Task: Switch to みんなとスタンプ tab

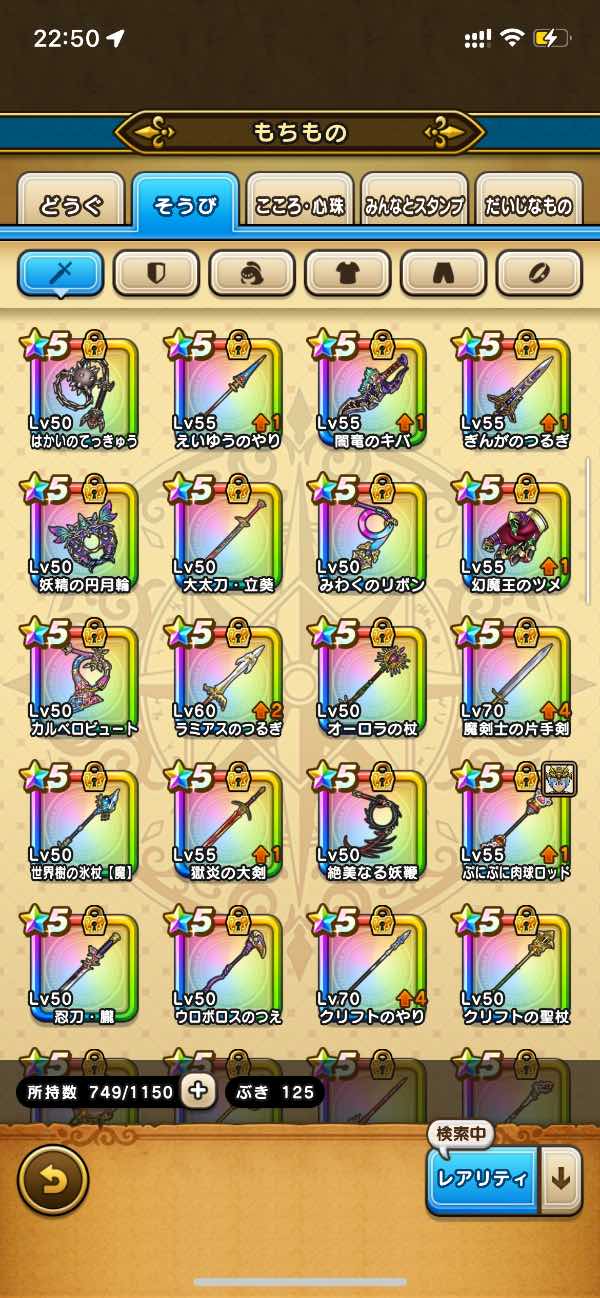Action: pos(414,205)
